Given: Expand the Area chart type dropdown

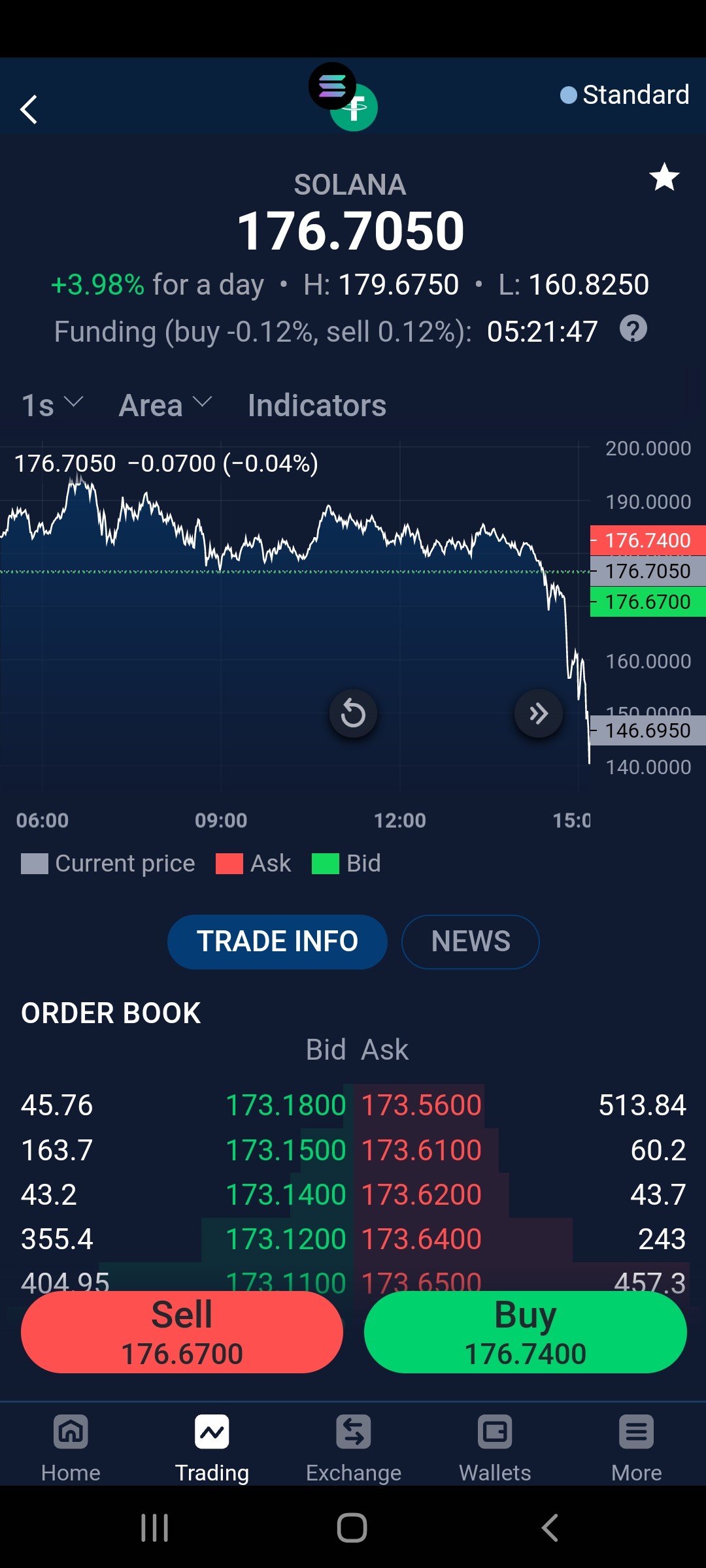Looking at the screenshot, I should pyautogui.click(x=166, y=405).
